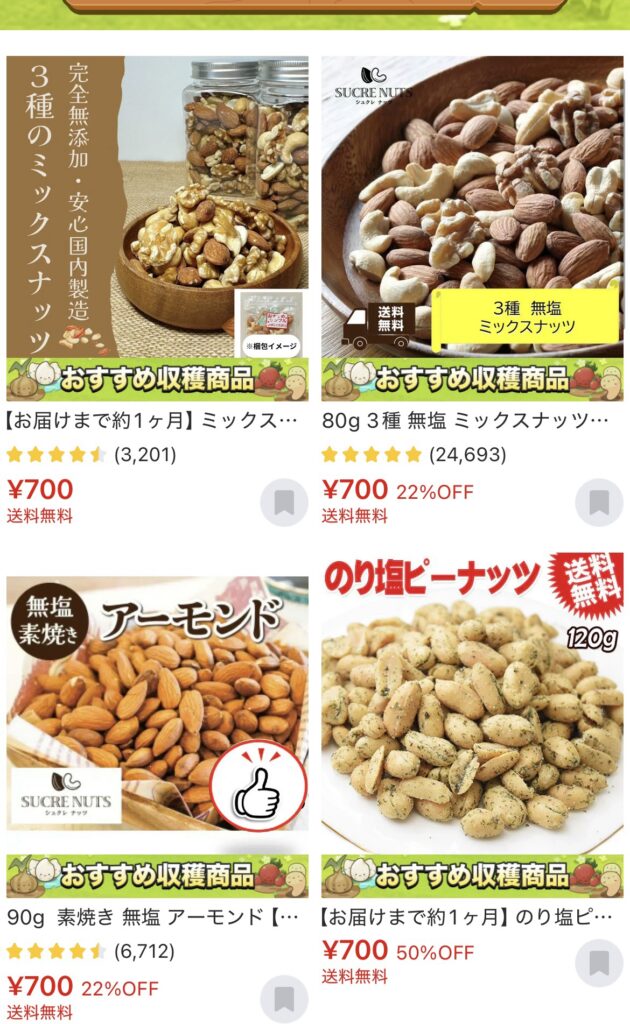Save the 素焼き 無塩 アーモンド item to bookmarks

click(284, 998)
